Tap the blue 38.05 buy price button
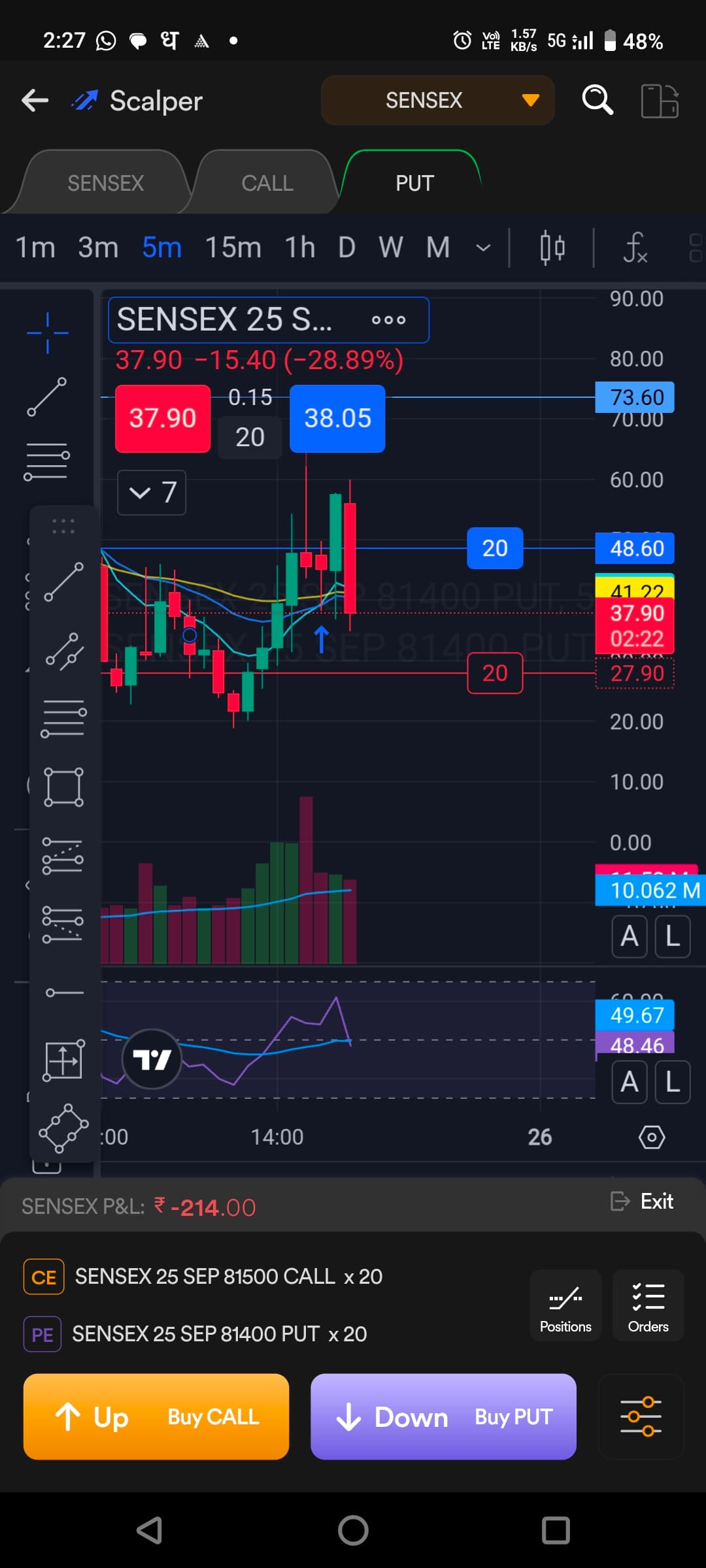 (x=337, y=418)
